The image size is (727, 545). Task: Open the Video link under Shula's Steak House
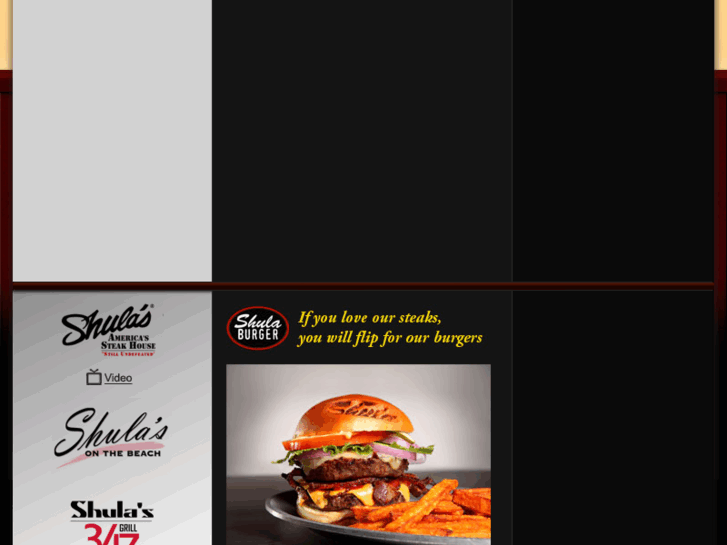click(110, 378)
